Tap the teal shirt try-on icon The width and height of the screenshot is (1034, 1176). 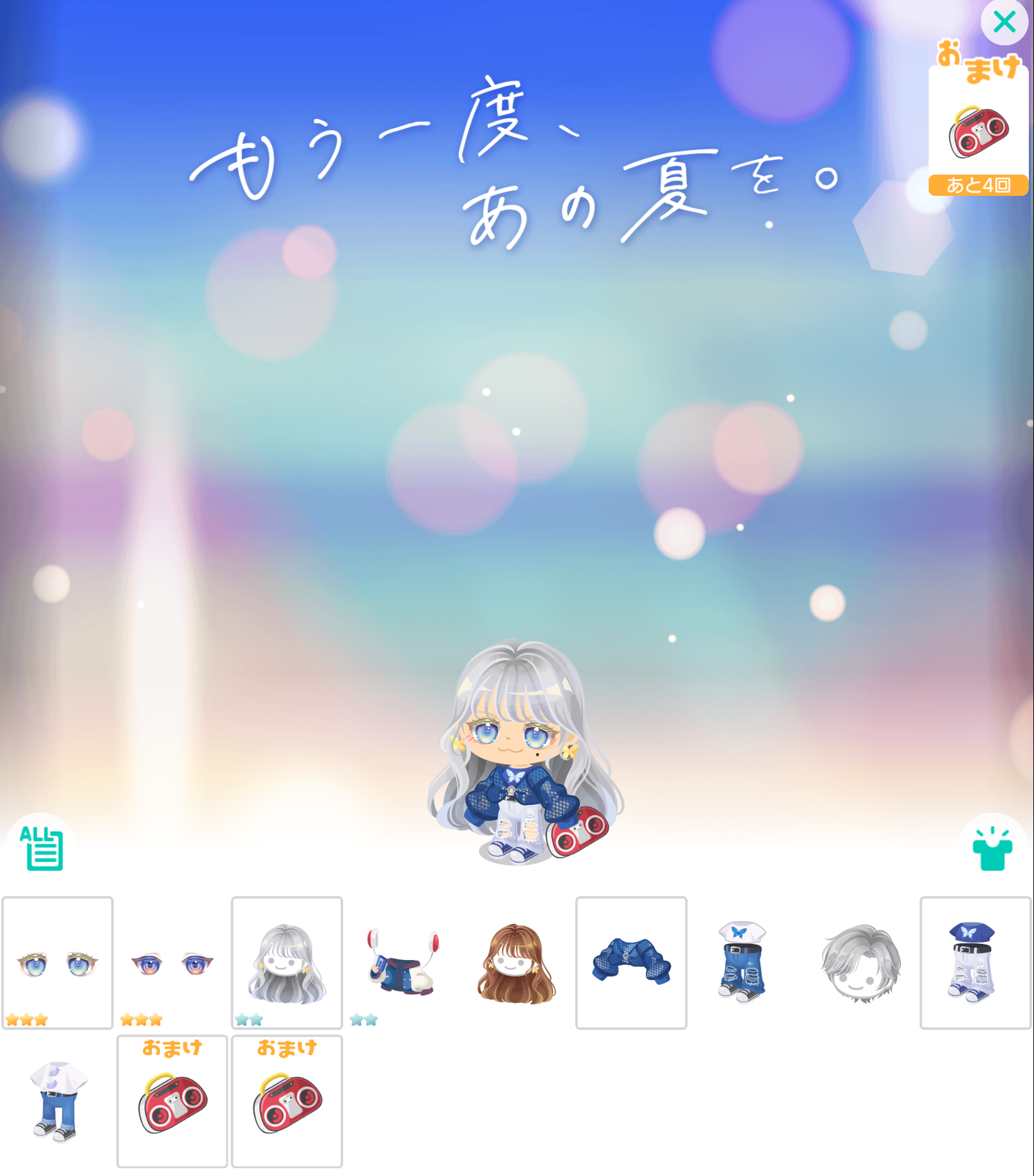(992, 848)
